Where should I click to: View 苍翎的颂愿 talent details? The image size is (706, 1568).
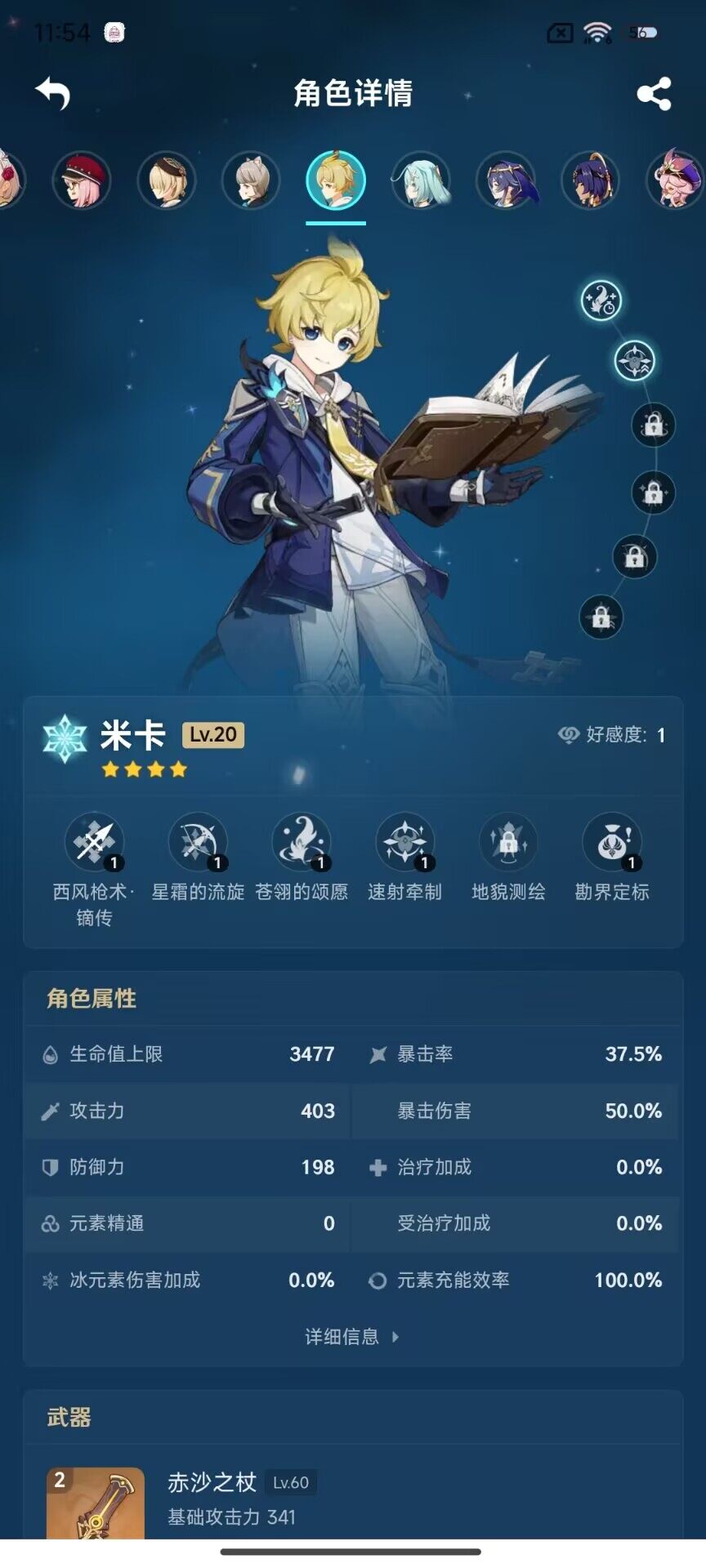tap(302, 842)
